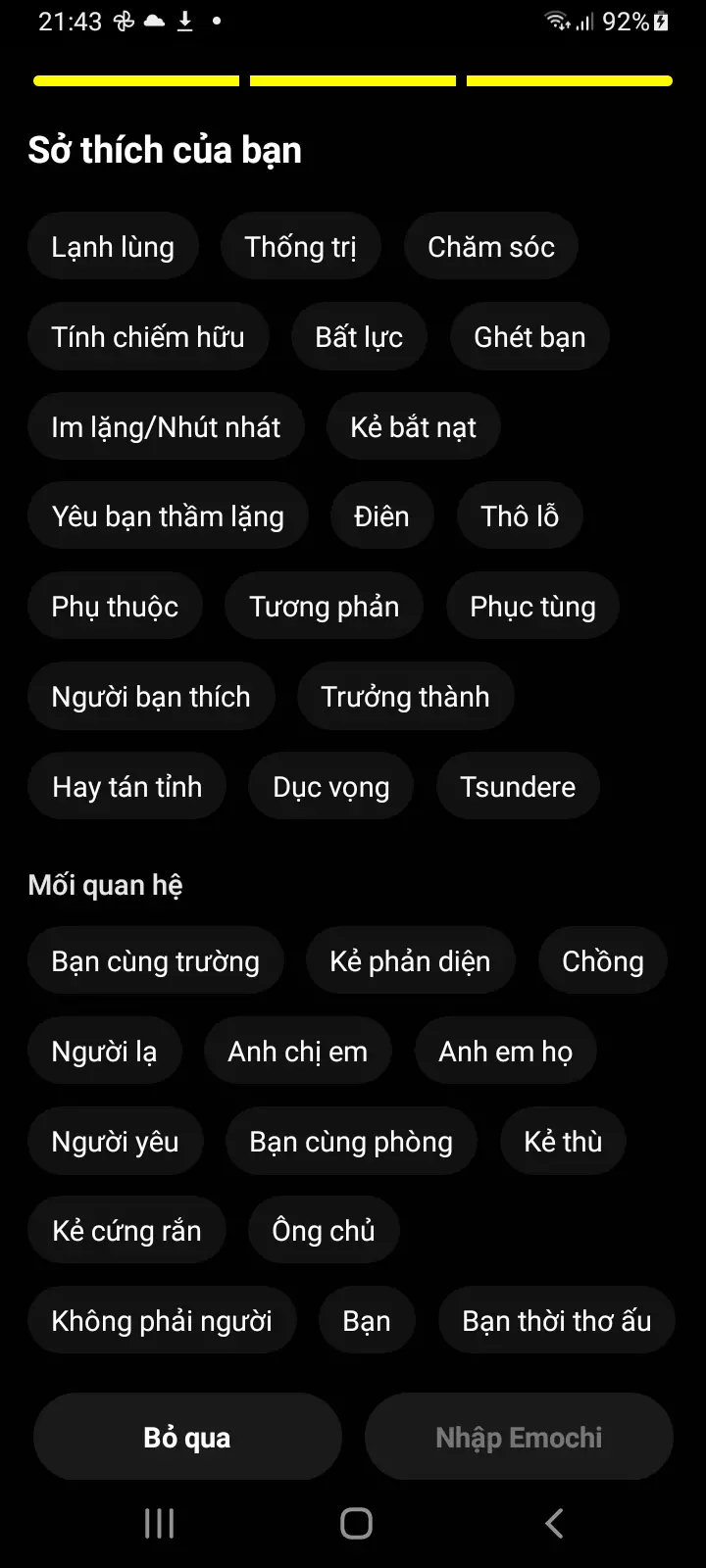
Task: Choose Hay tán tỉnh chip
Action: tap(127, 787)
